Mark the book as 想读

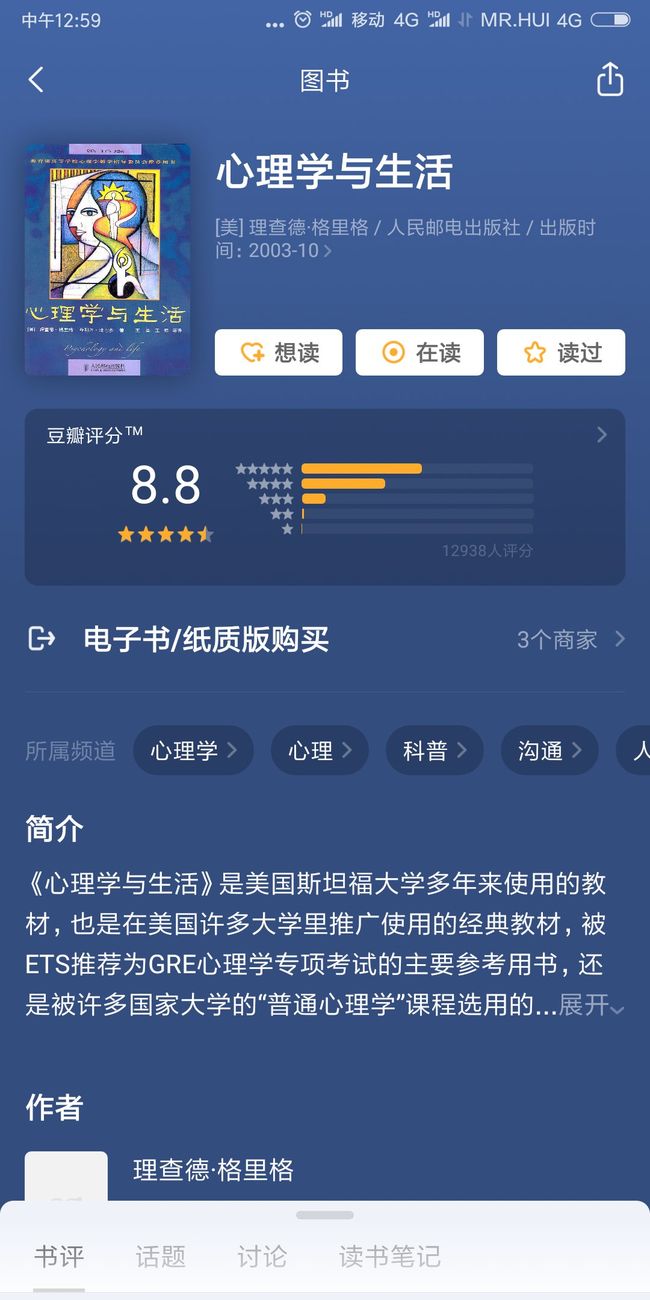click(278, 352)
